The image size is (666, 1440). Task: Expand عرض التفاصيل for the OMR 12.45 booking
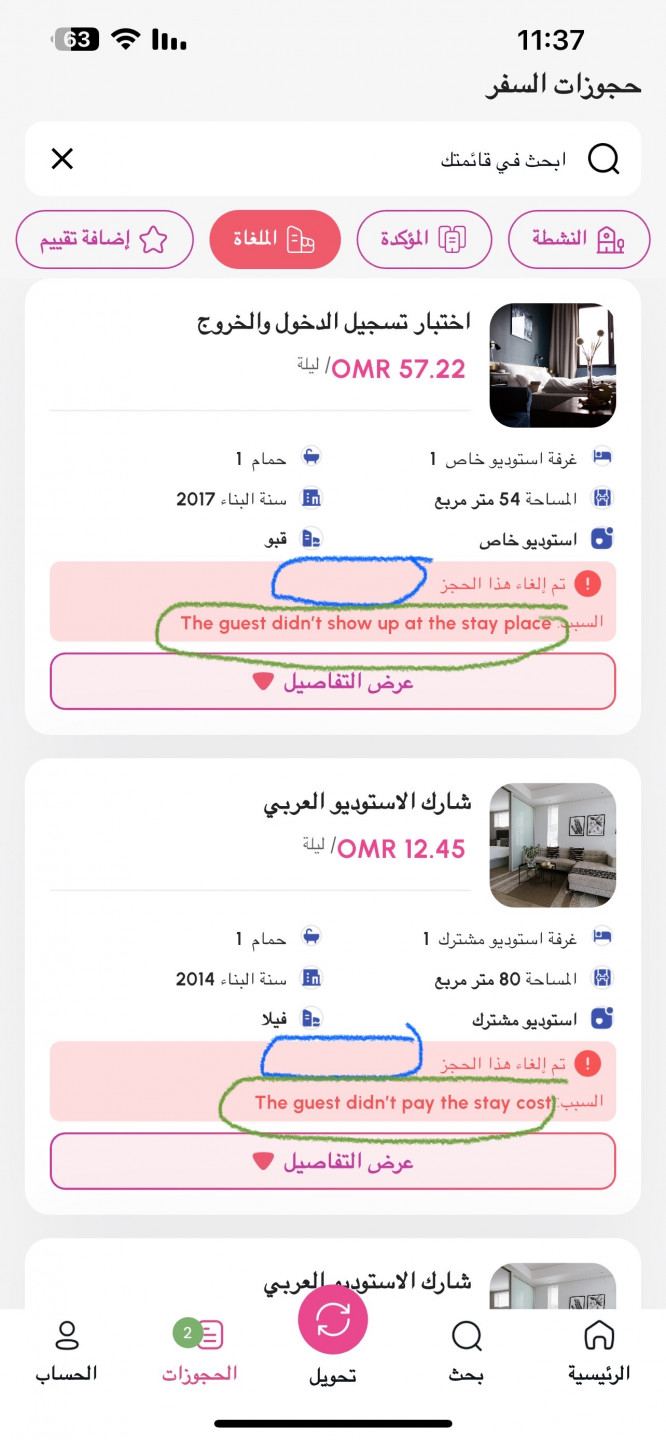click(x=332, y=1161)
